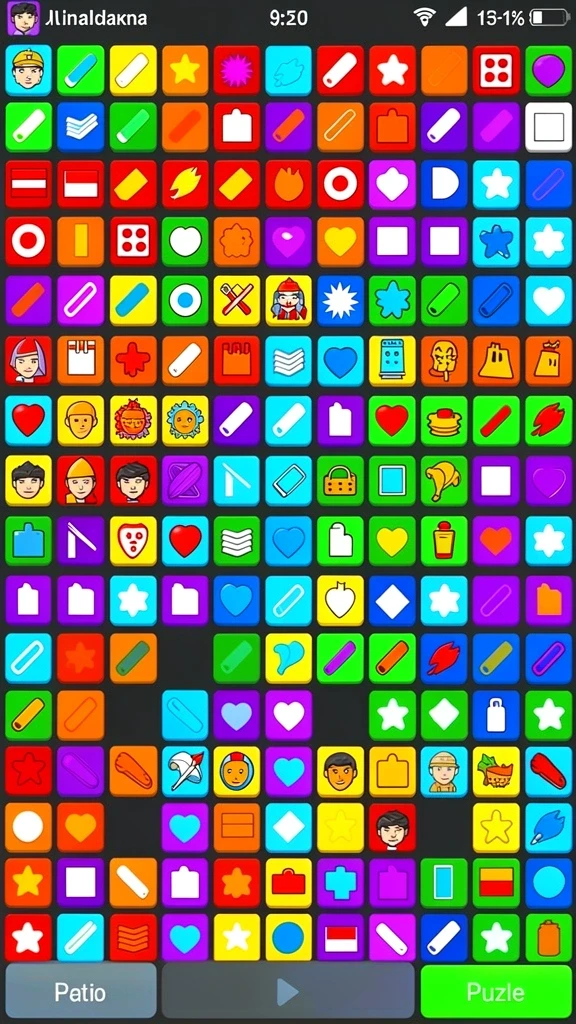The height and width of the screenshot is (1024, 576).
Task: Tap the red bottle tile on green
Action: (x=444, y=540)
